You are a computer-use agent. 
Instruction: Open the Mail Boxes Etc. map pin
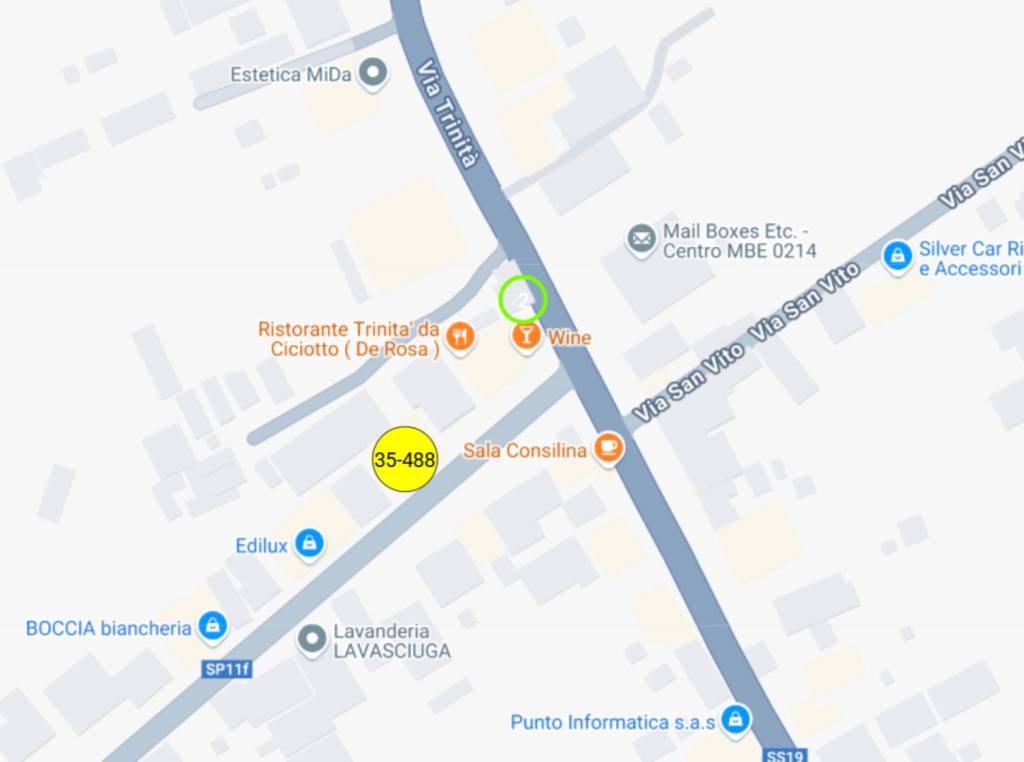click(x=641, y=239)
